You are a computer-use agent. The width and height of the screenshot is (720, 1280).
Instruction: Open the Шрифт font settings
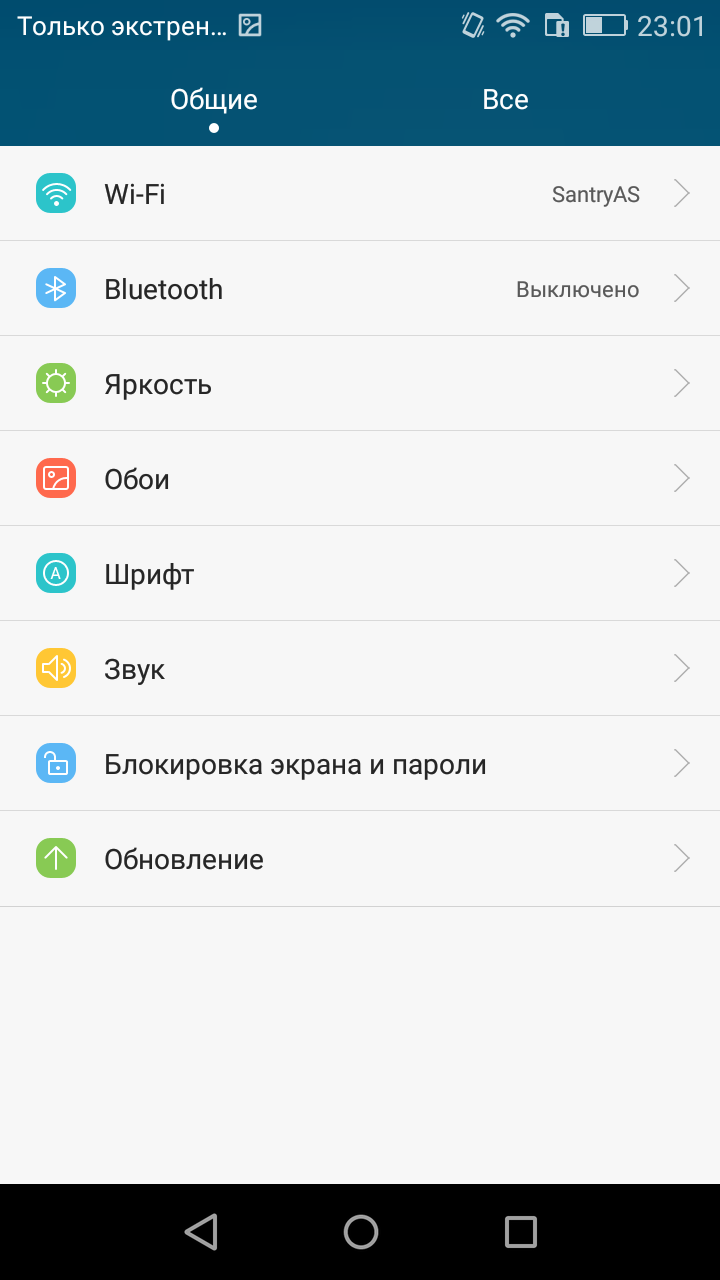[360, 573]
